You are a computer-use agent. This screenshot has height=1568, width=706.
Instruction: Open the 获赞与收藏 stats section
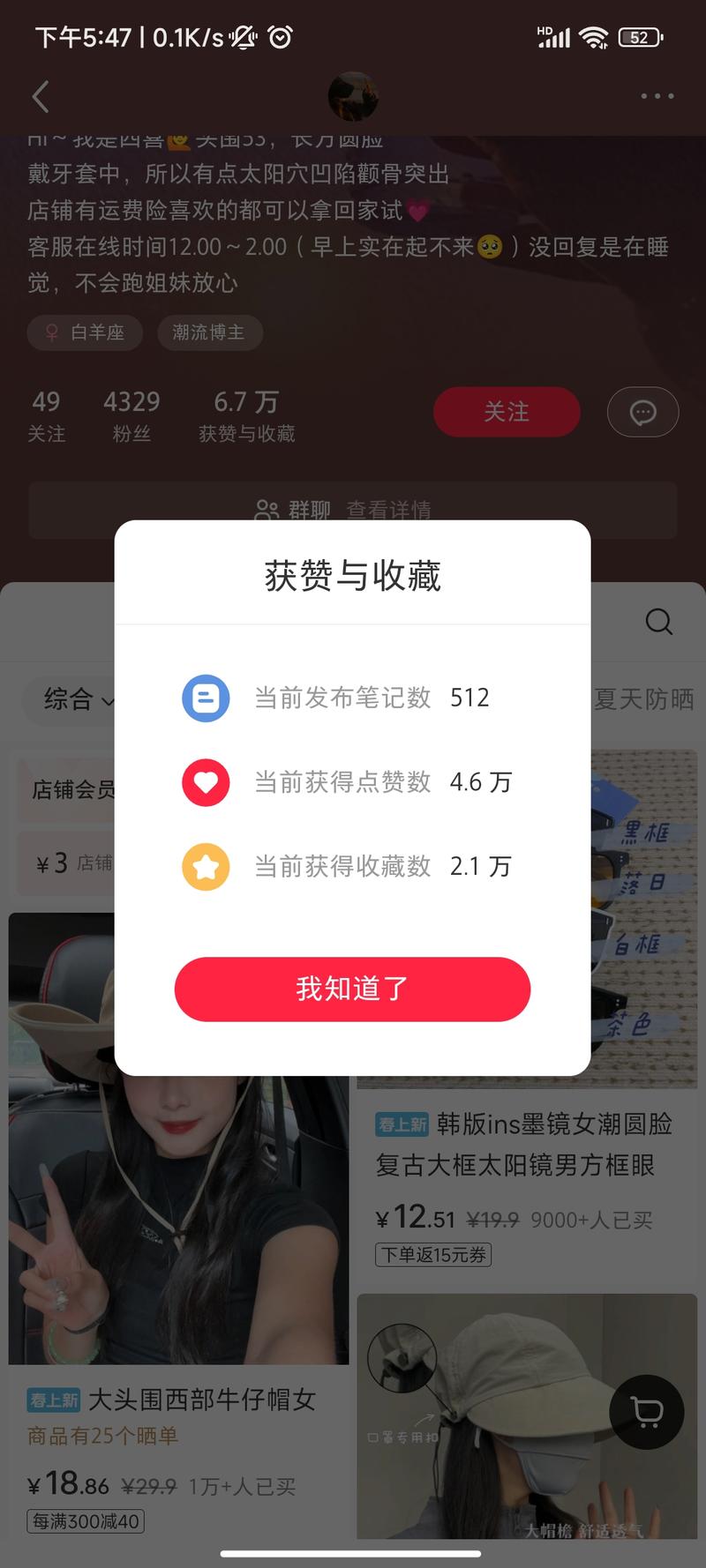246,414
